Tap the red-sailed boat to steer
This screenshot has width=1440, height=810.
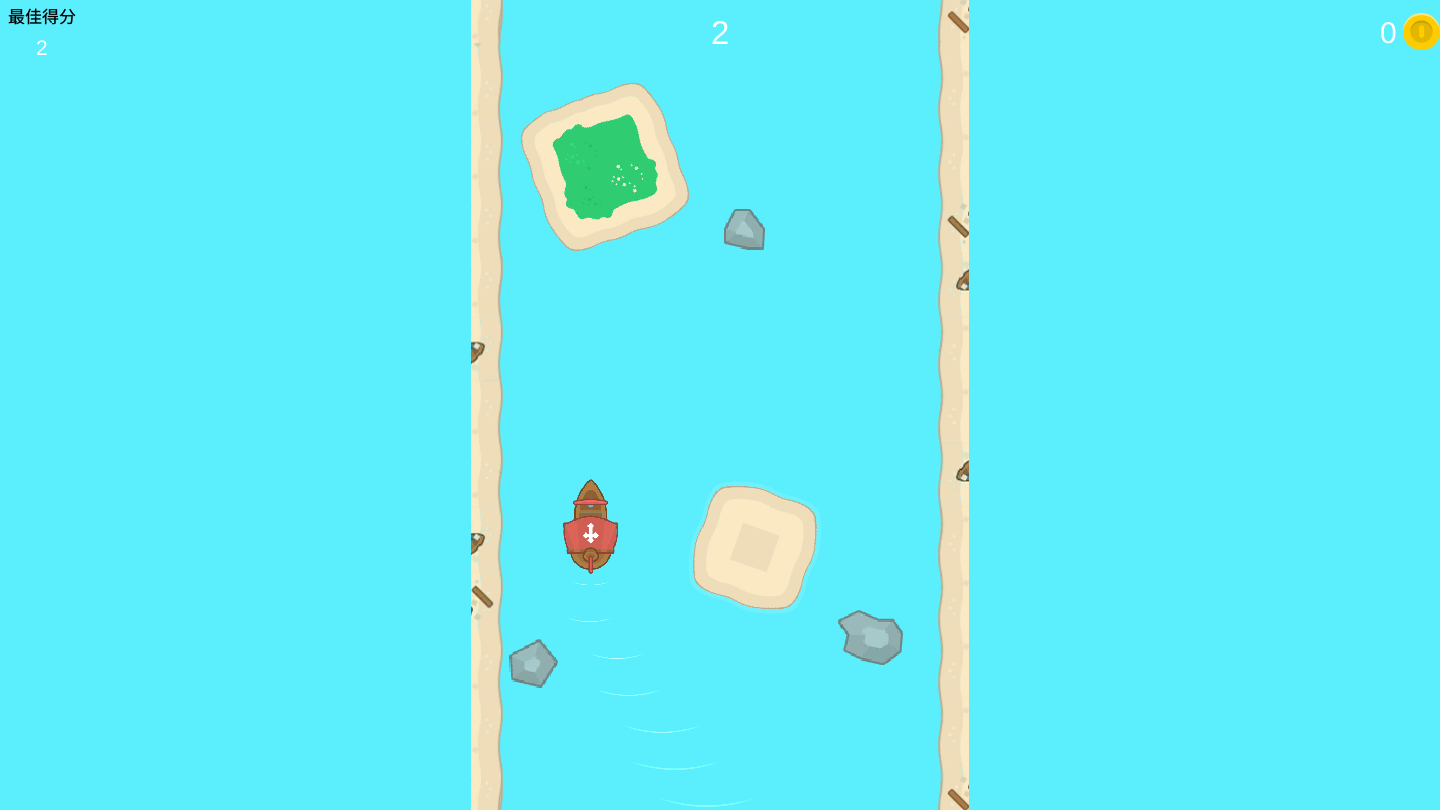590,528
